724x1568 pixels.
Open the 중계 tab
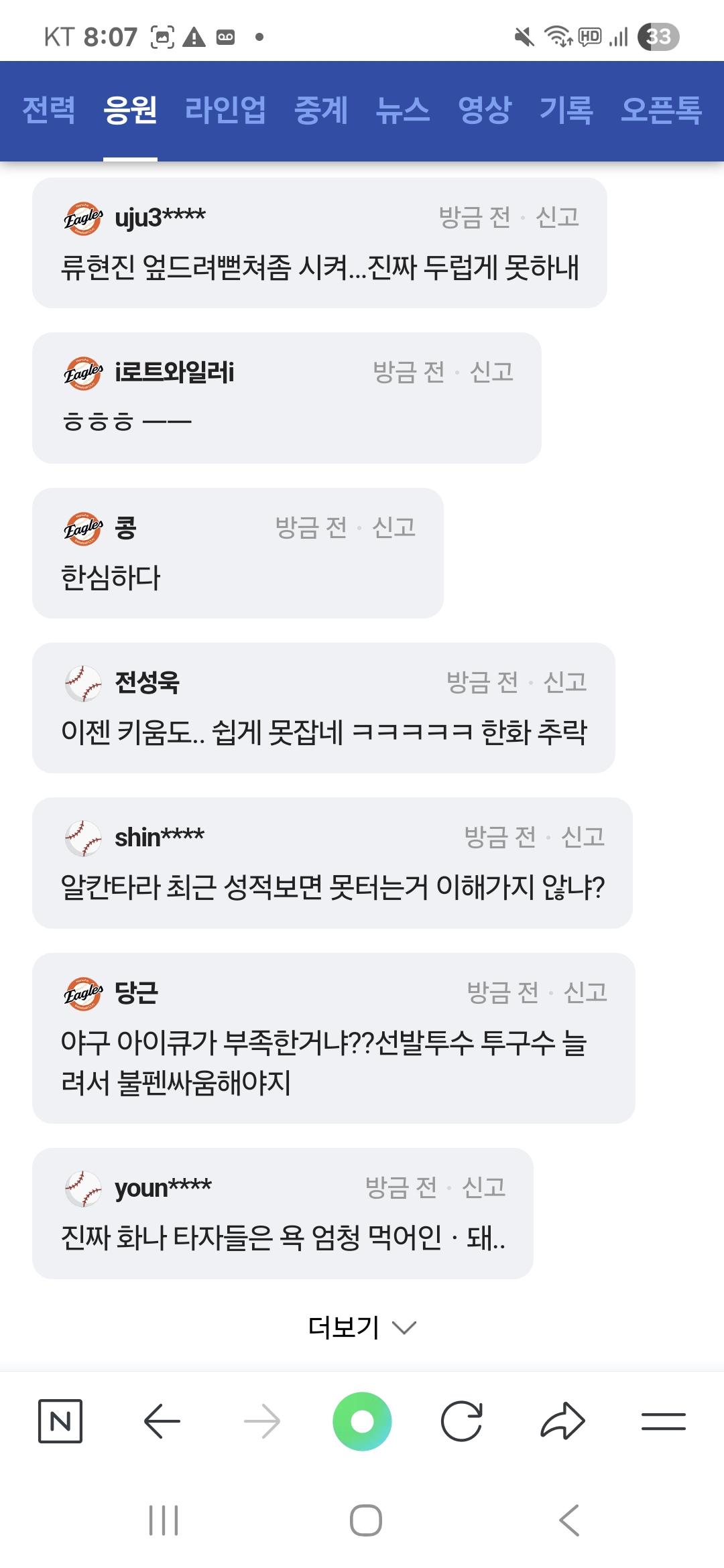point(321,110)
